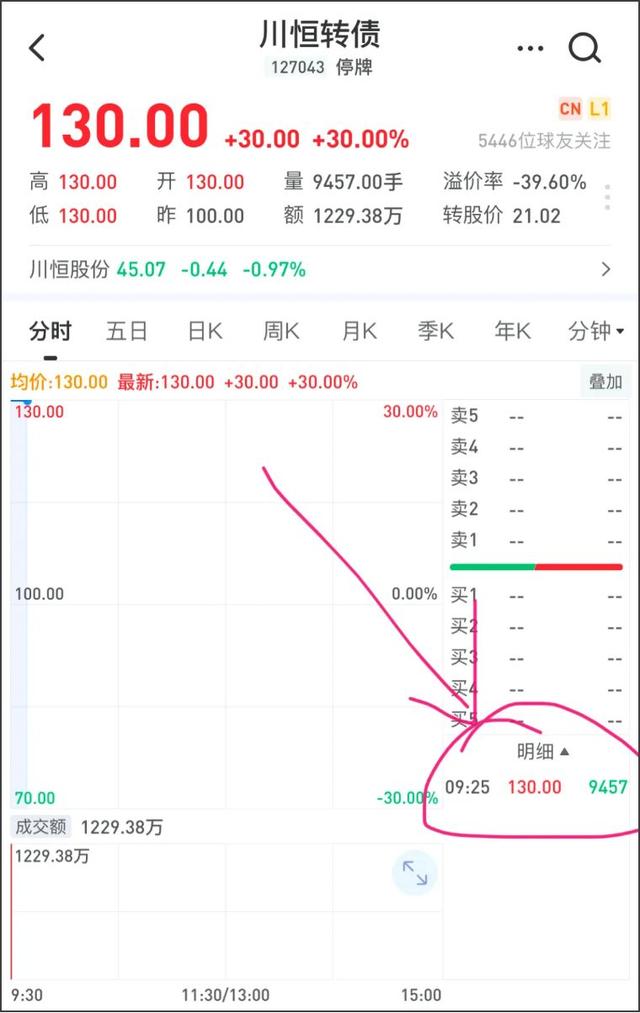This screenshot has height=1013, width=640.
Task: Switch to the 五日 chart tab
Action: (x=127, y=332)
